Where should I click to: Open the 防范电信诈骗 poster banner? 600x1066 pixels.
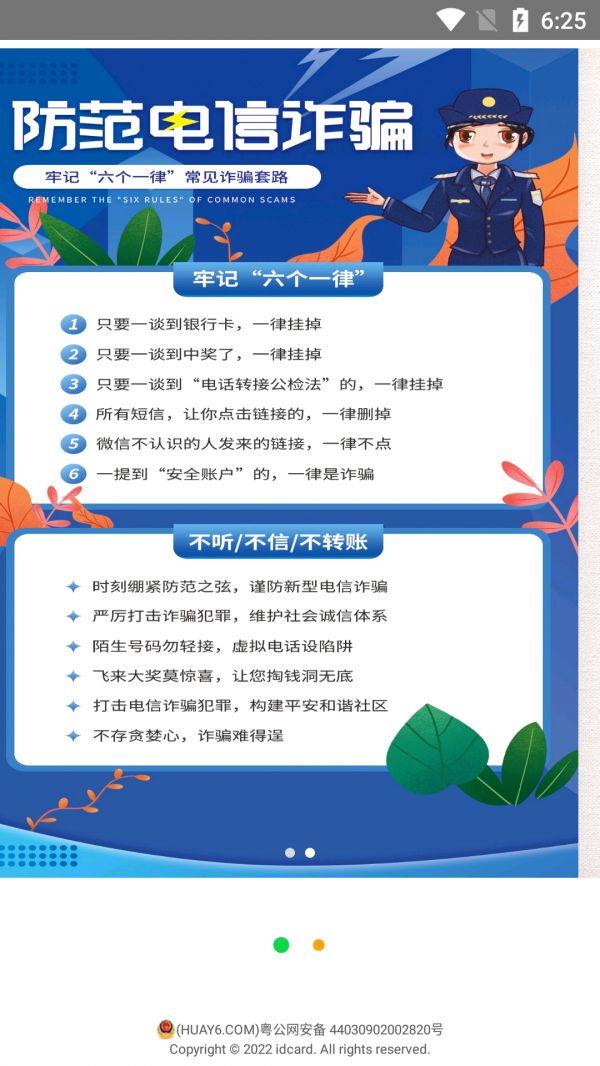tap(289, 462)
